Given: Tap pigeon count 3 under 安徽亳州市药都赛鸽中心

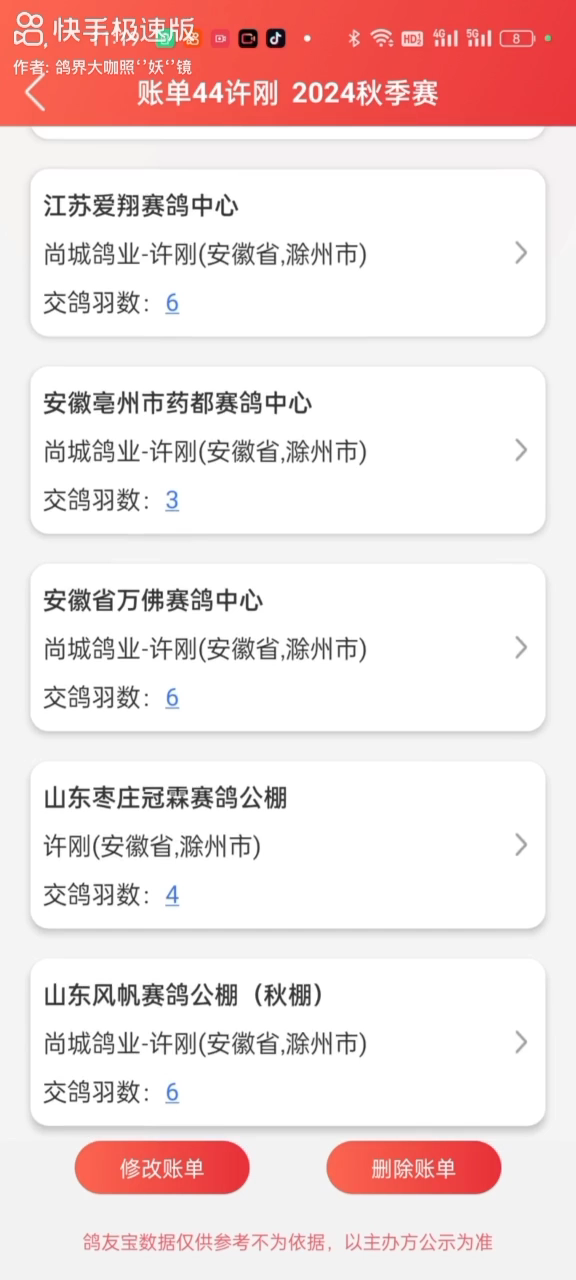Looking at the screenshot, I should coord(172,500).
